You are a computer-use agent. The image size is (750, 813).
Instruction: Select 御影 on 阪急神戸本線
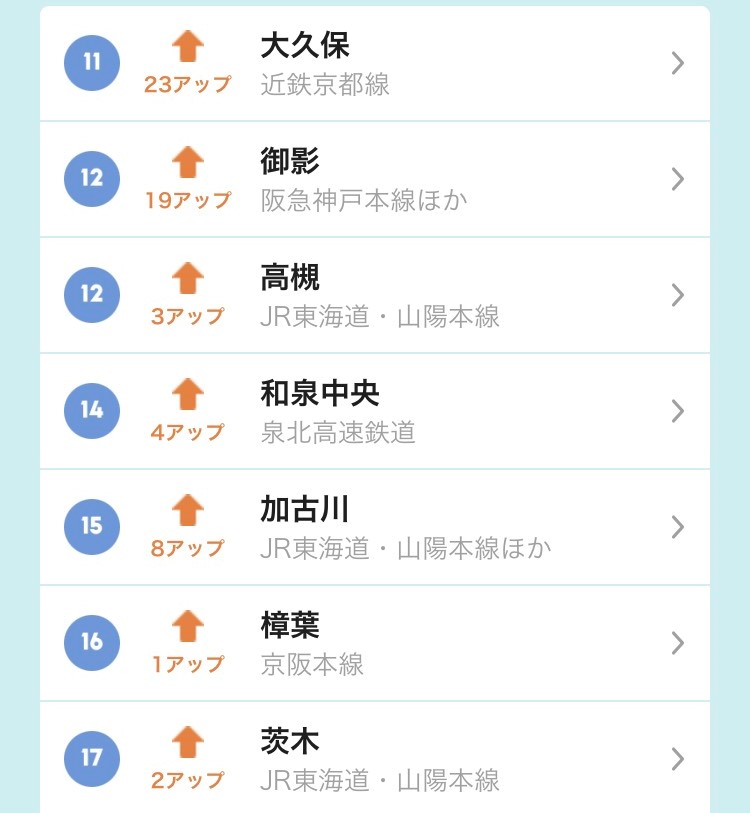coord(375,179)
